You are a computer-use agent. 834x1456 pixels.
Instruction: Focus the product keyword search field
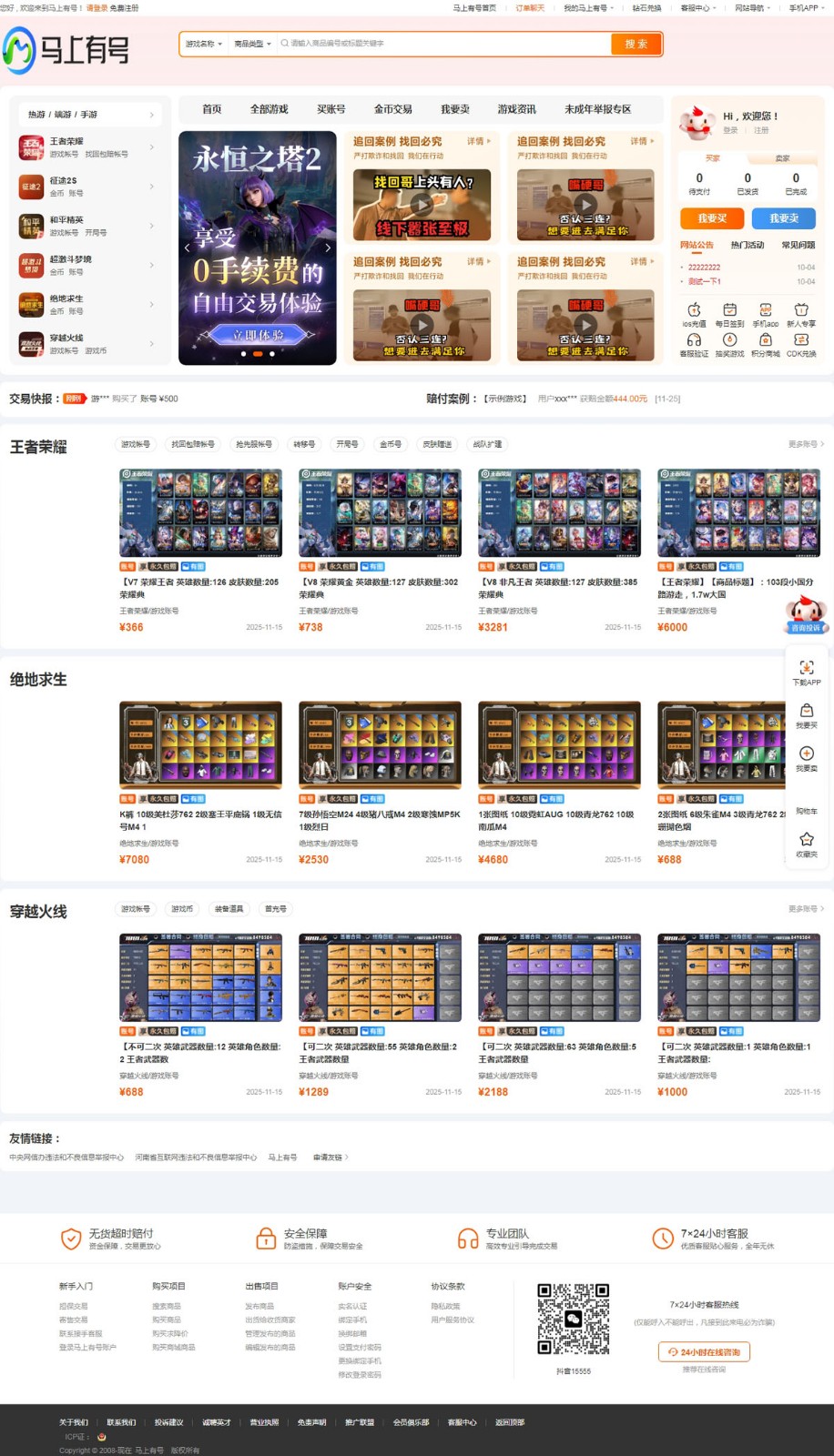pos(446,44)
